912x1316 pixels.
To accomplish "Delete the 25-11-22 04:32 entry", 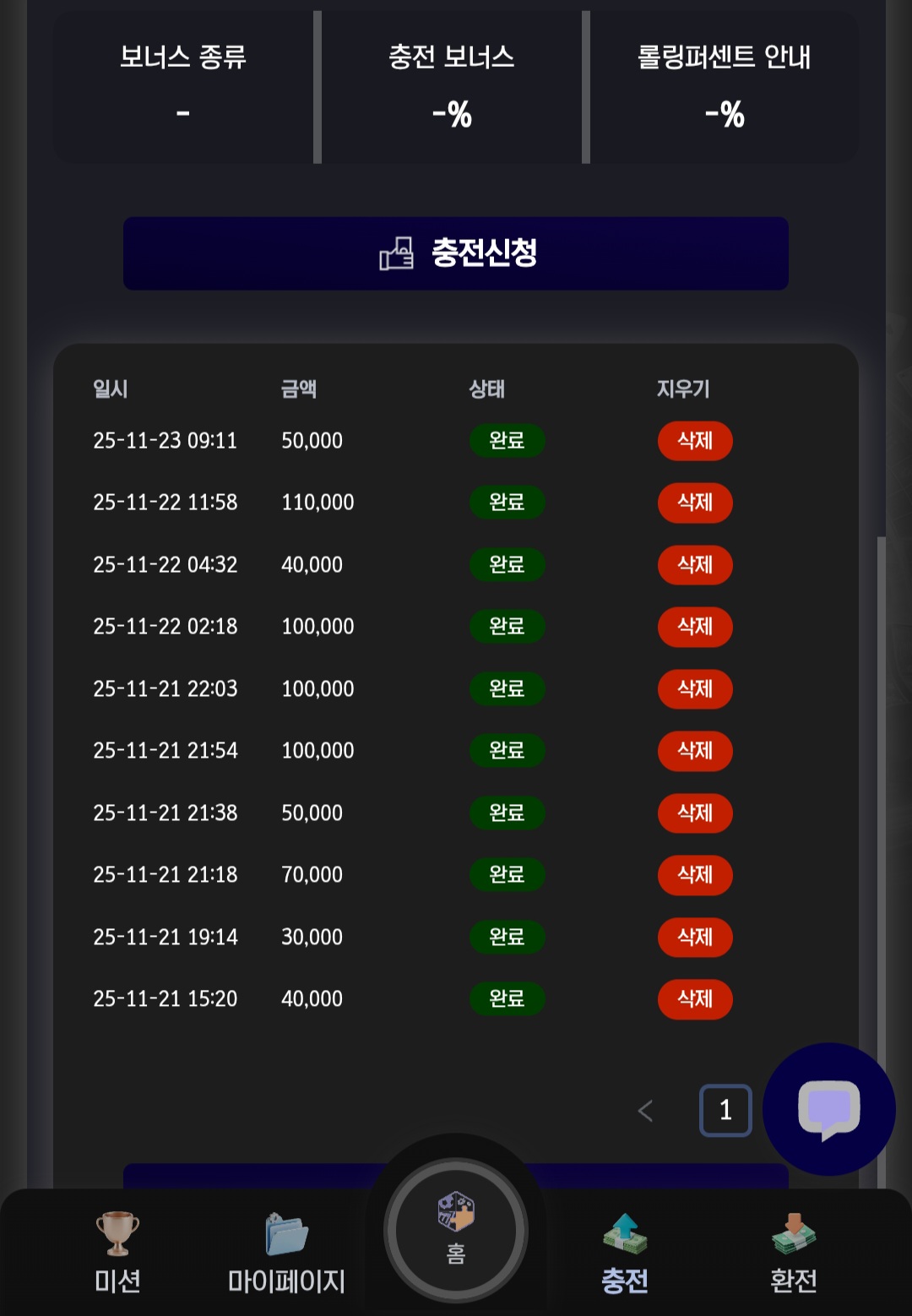I will coord(694,564).
